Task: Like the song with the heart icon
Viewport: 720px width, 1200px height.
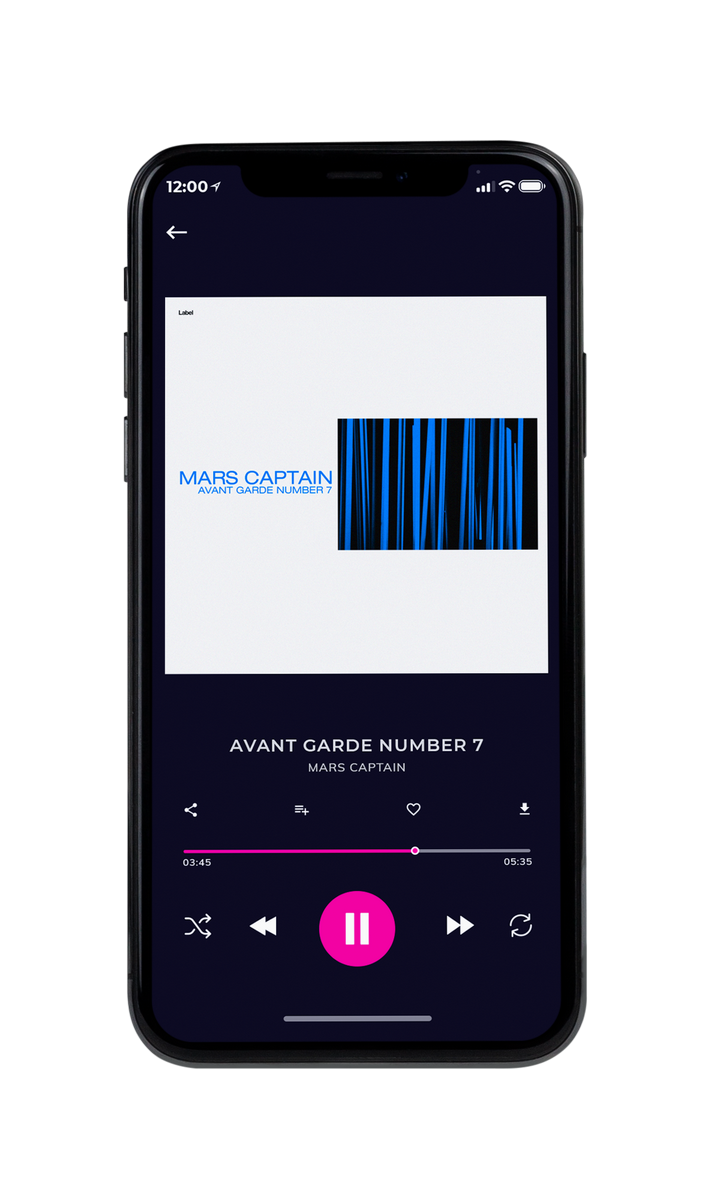Action: (413, 810)
